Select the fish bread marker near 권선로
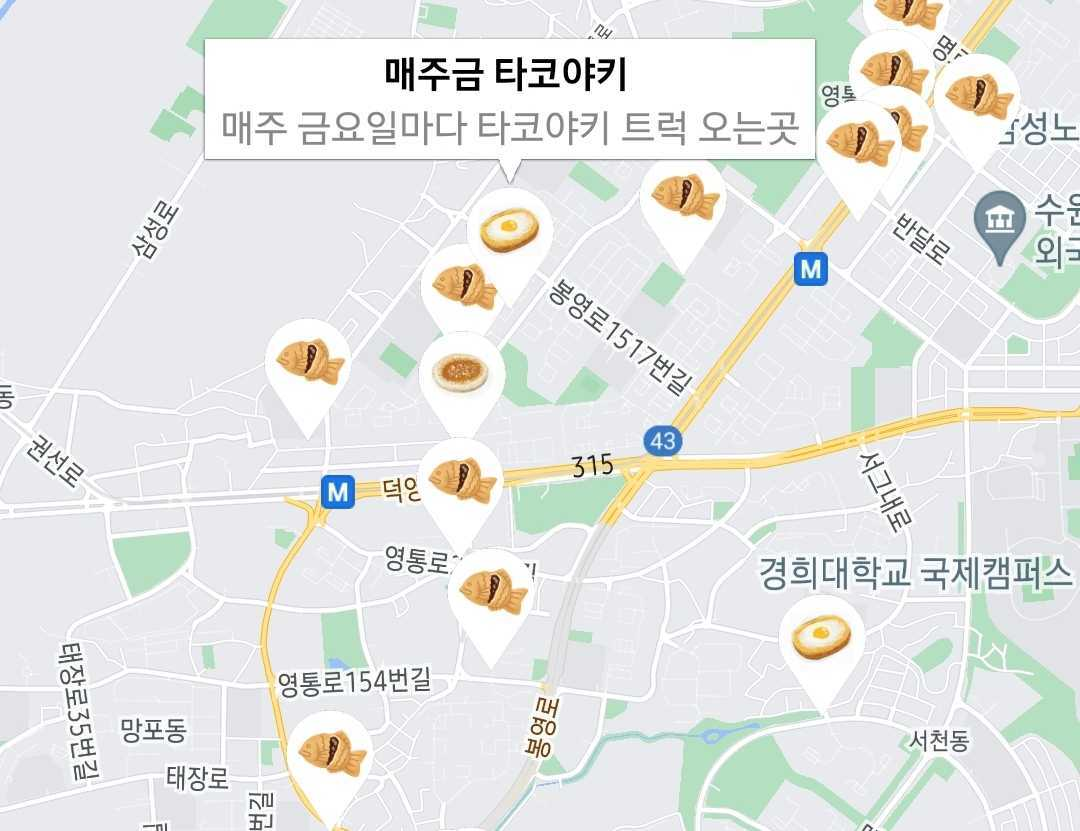The height and width of the screenshot is (831, 1080). click(309, 362)
